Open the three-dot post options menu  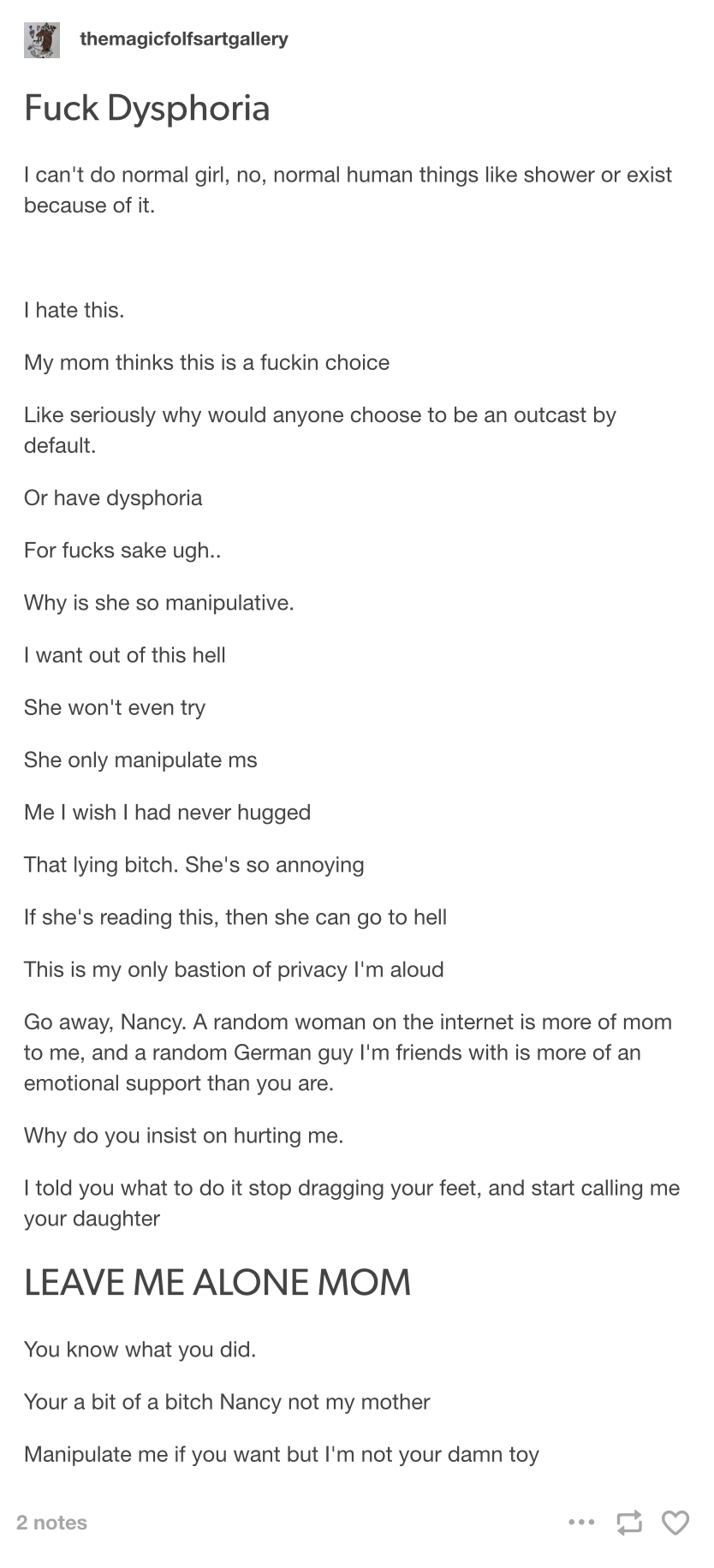(x=581, y=1522)
